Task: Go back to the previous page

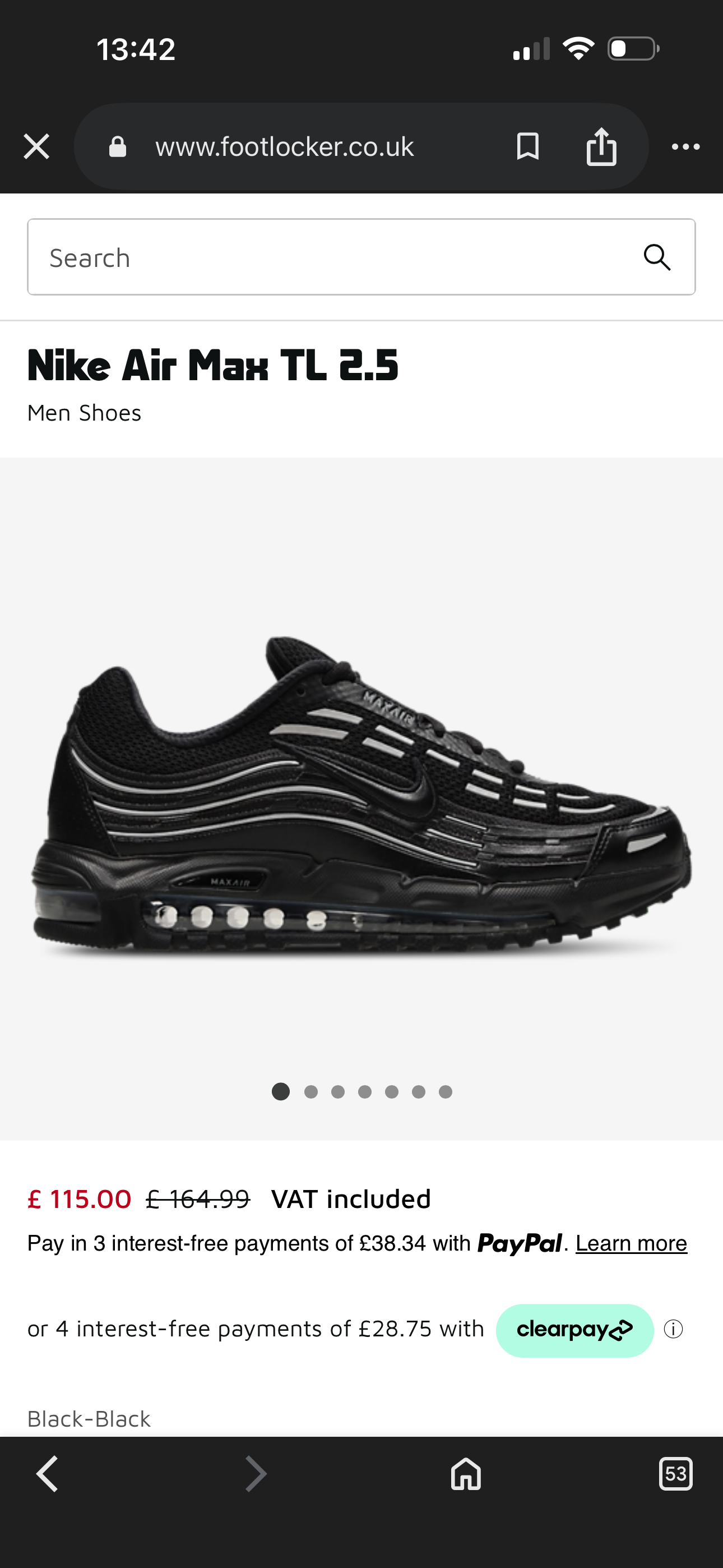Action: (48, 1474)
